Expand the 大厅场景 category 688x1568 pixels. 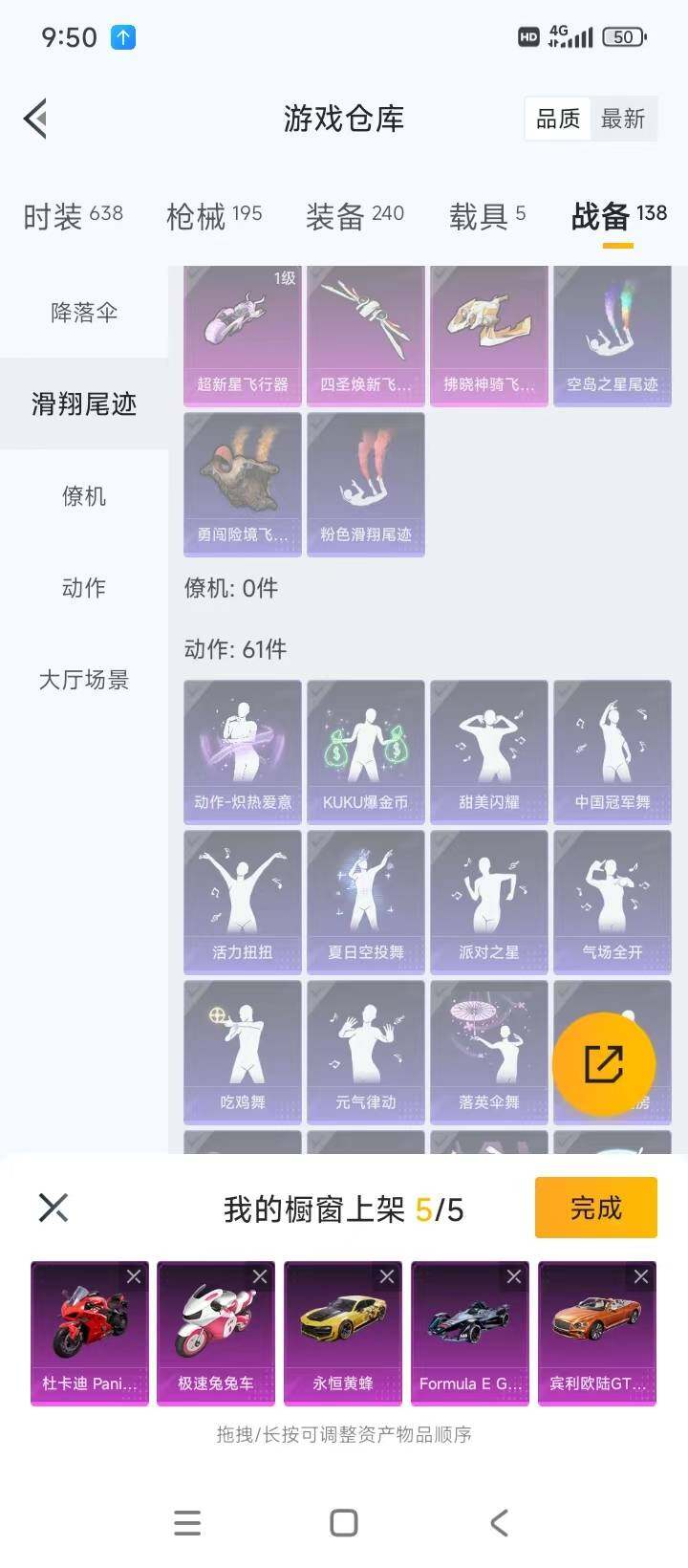pyautogui.click(x=84, y=680)
